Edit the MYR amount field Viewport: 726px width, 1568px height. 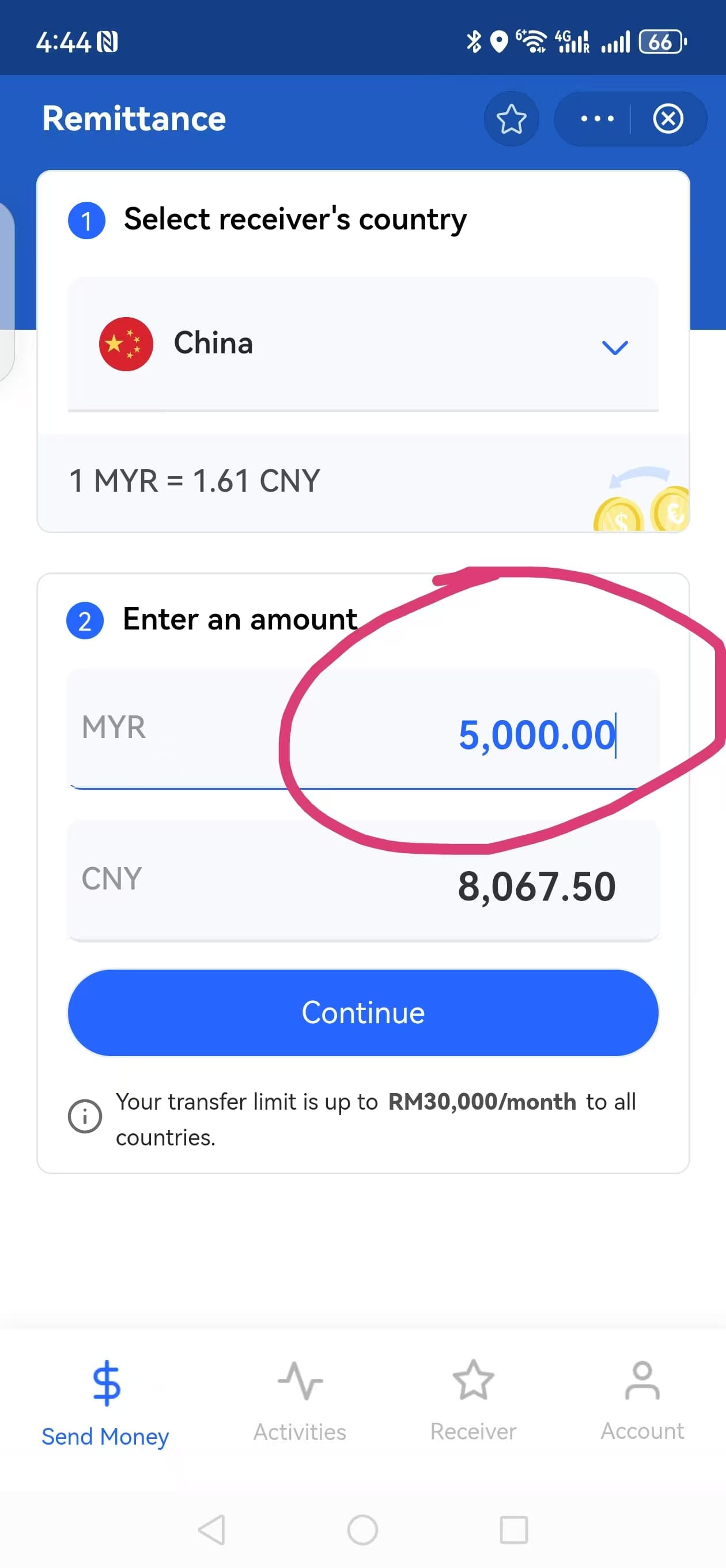(535, 734)
